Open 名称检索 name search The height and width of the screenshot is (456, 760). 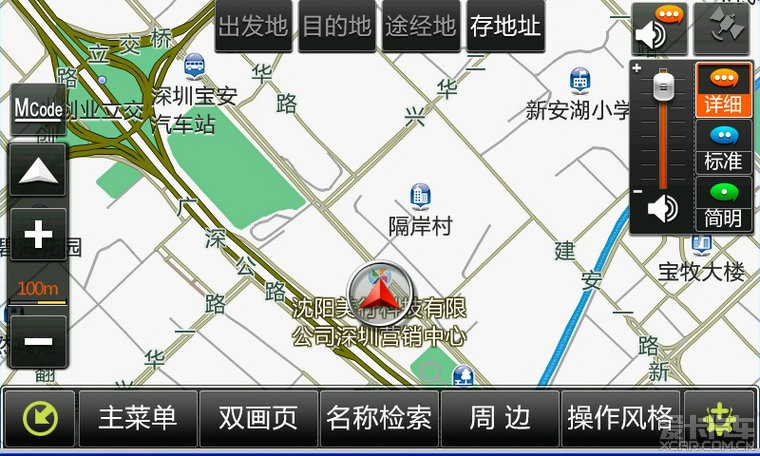(379, 418)
